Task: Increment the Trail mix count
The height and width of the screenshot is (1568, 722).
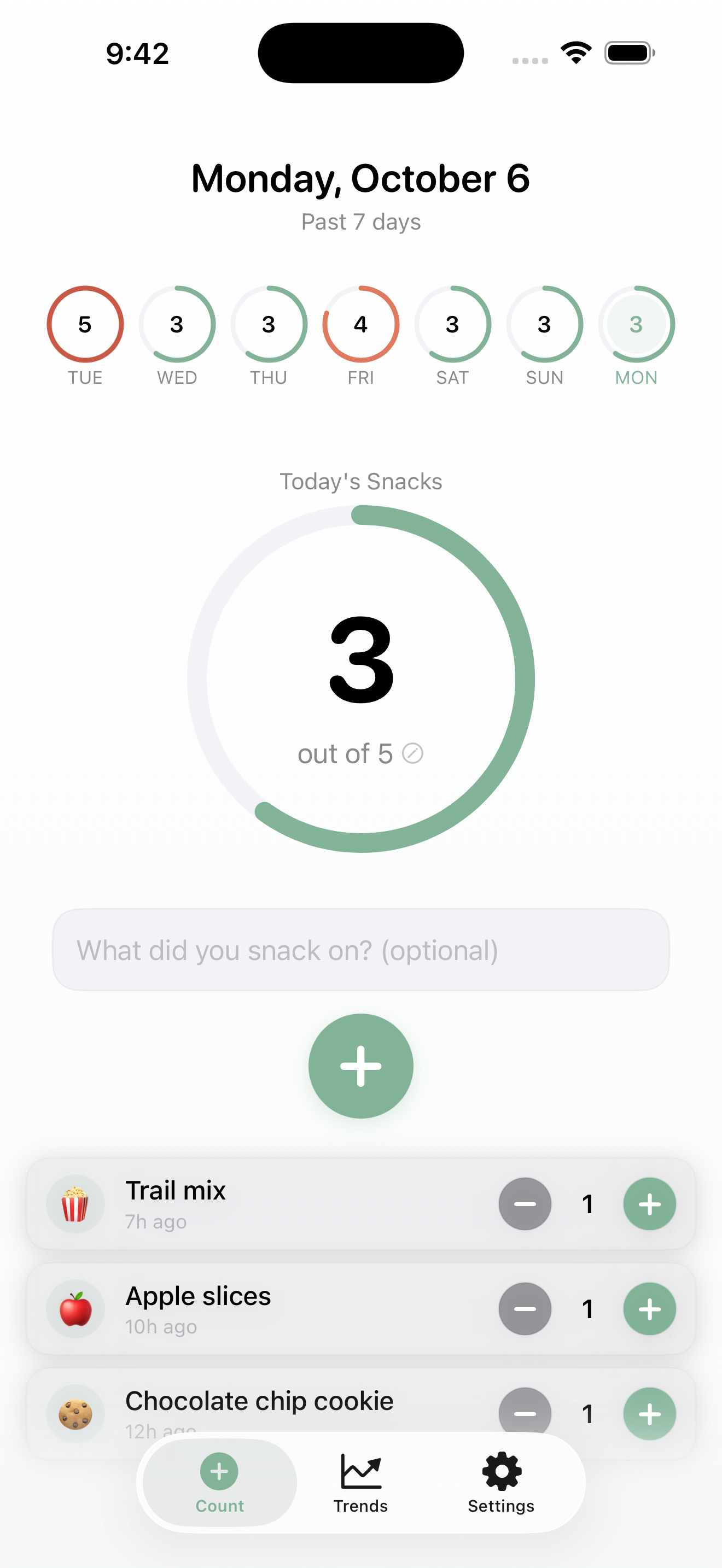Action: coord(649,1203)
